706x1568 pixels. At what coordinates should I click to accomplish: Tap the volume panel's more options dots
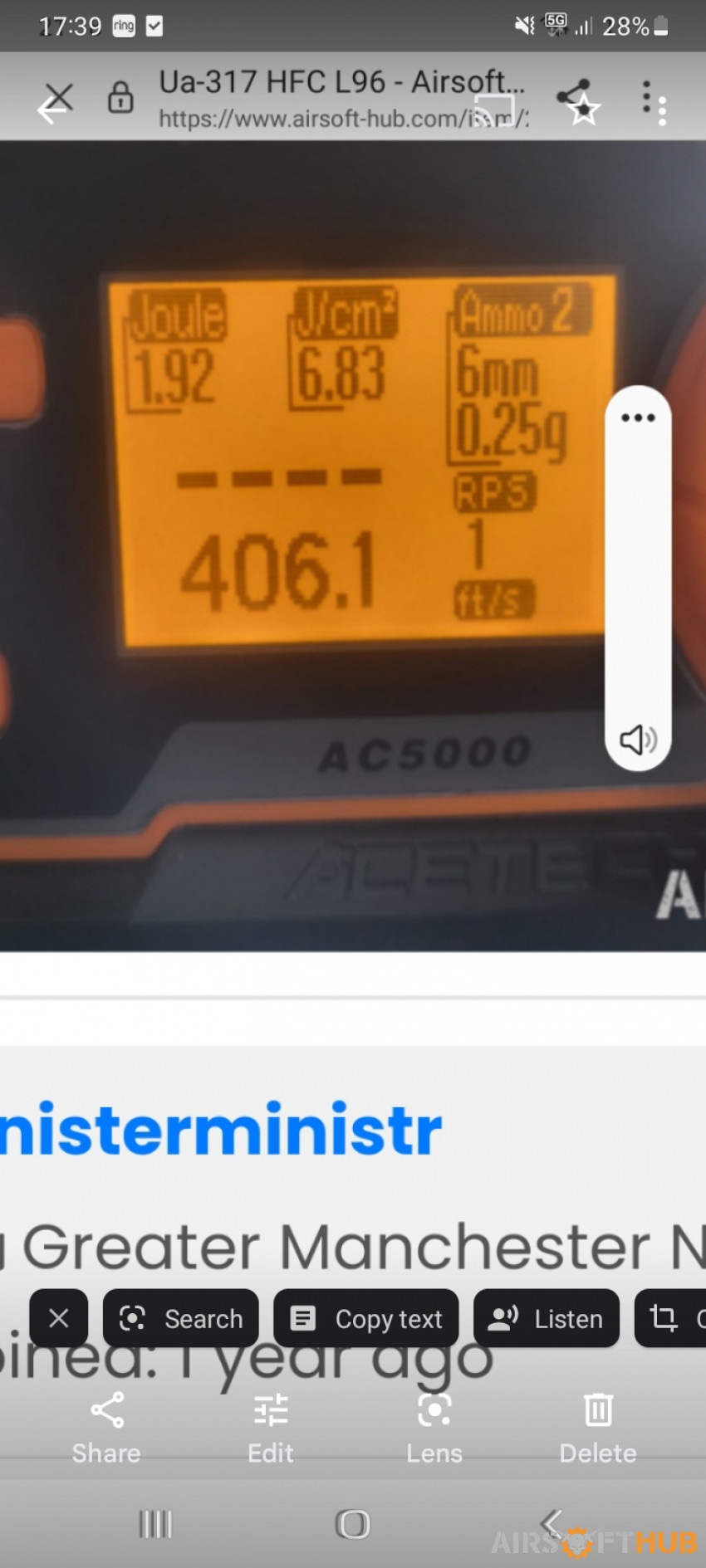(x=638, y=418)
